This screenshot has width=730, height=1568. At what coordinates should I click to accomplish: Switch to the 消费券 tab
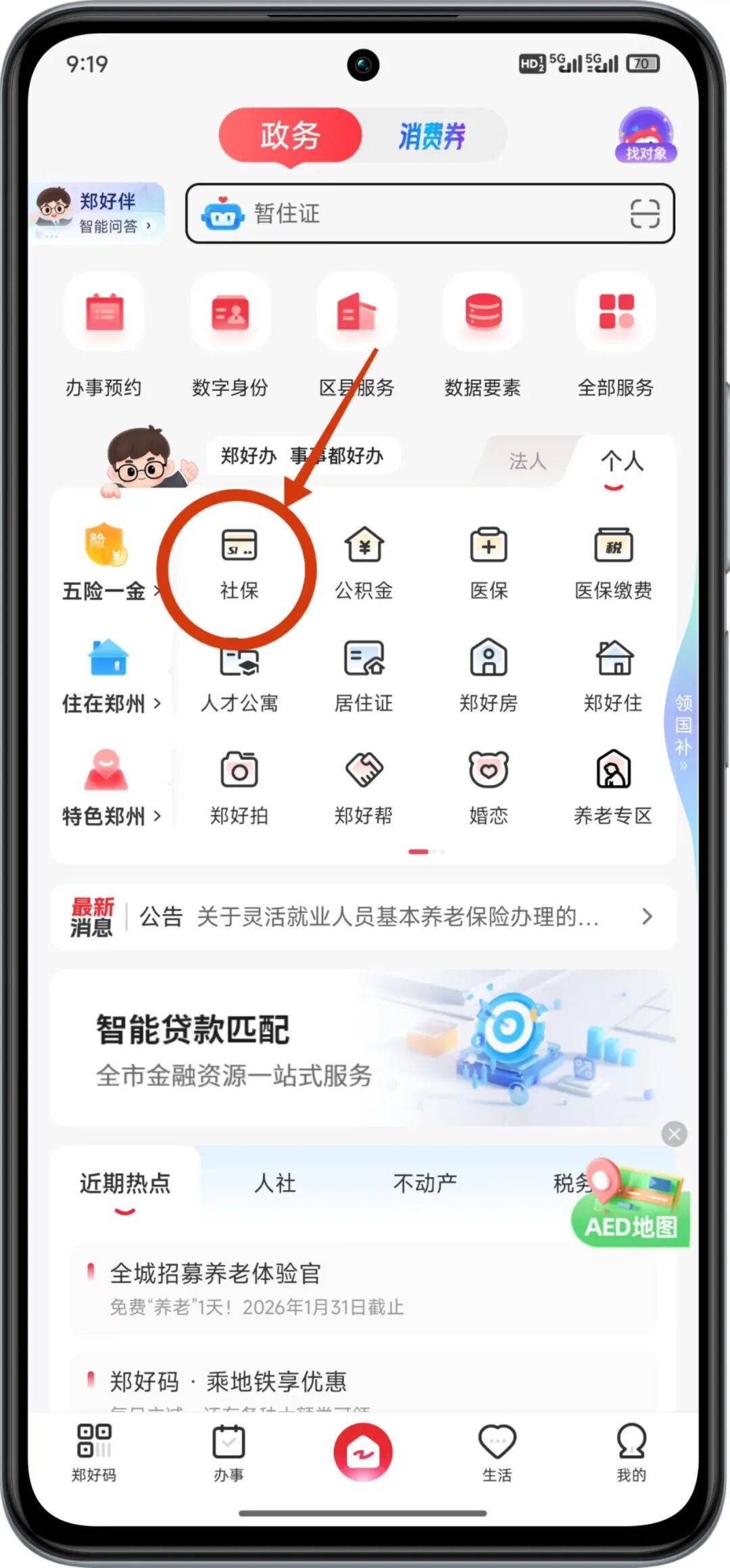pos(431,136)
